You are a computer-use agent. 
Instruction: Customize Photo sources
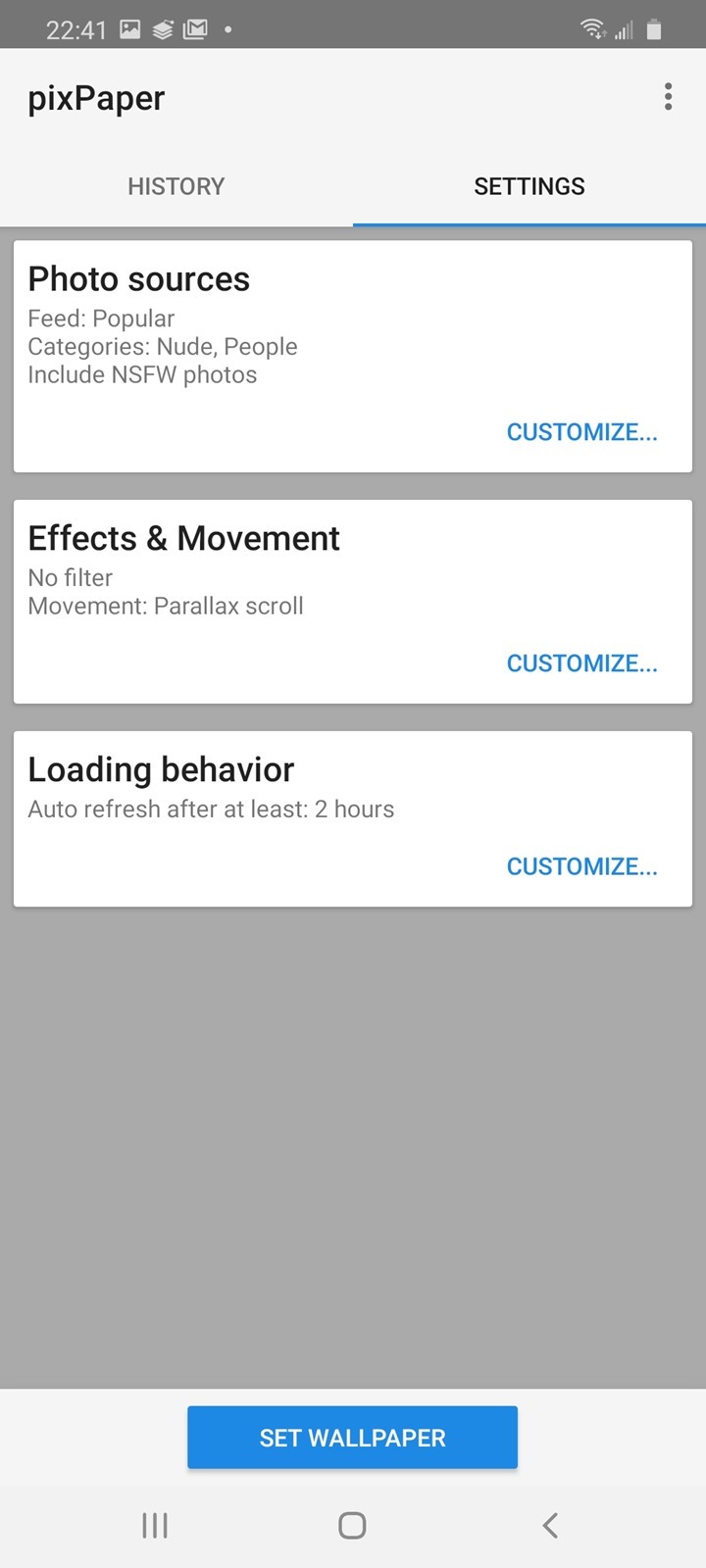581,432
